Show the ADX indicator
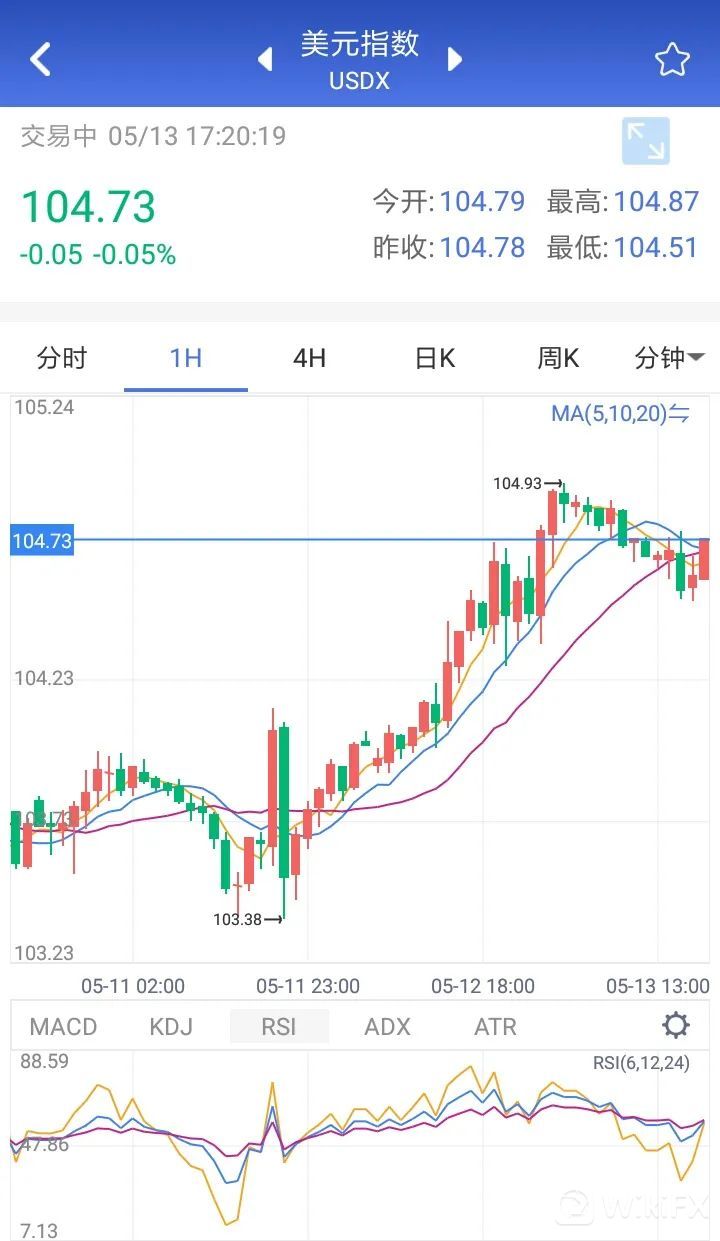 click(x=387, y=1026)
